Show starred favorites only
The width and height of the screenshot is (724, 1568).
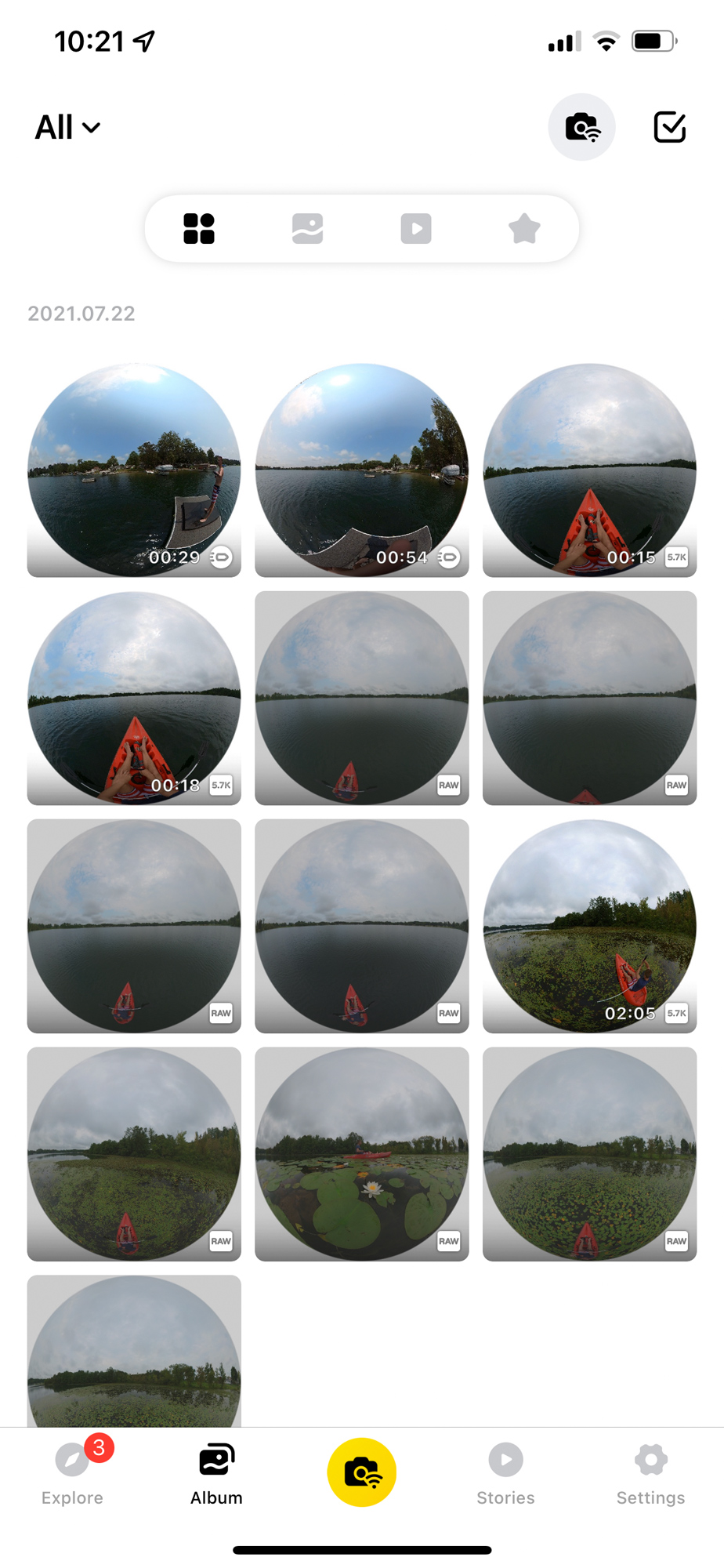[524, 229]
